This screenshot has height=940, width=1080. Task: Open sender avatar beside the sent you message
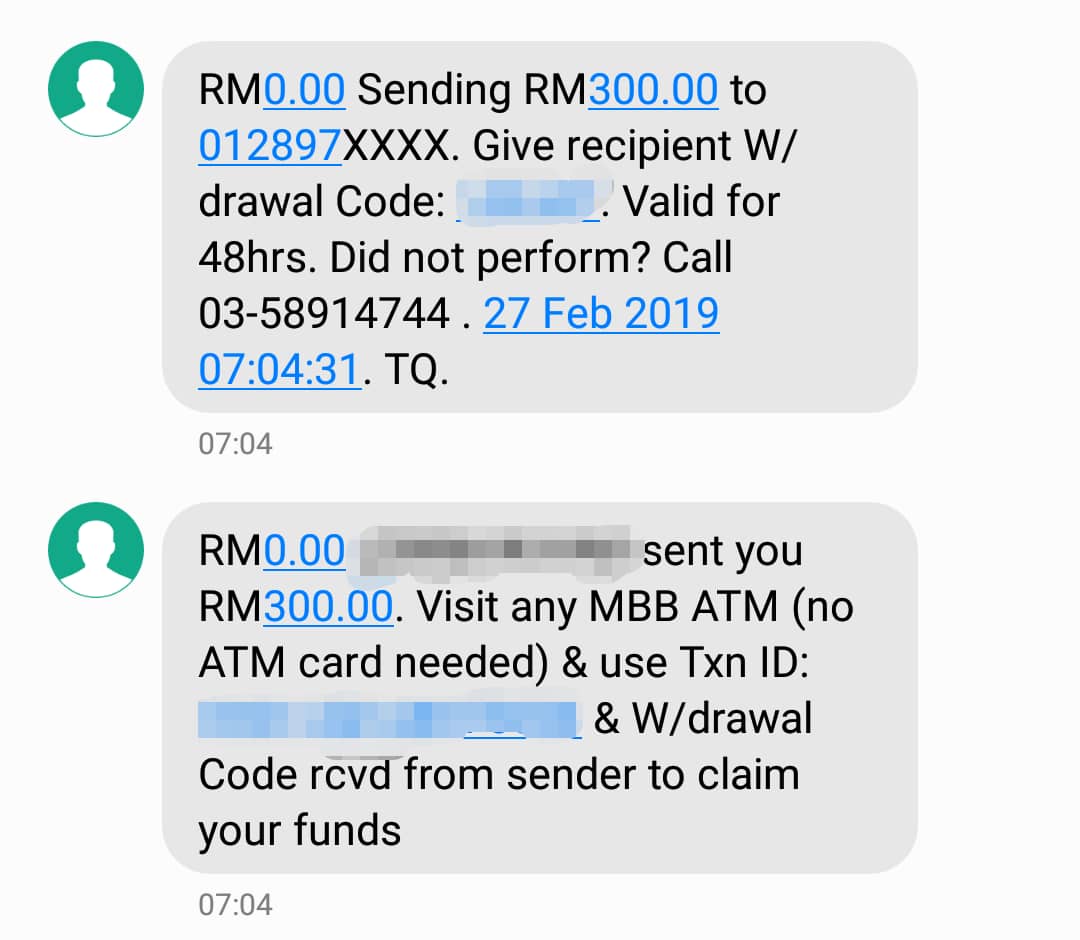coord(96,550)
